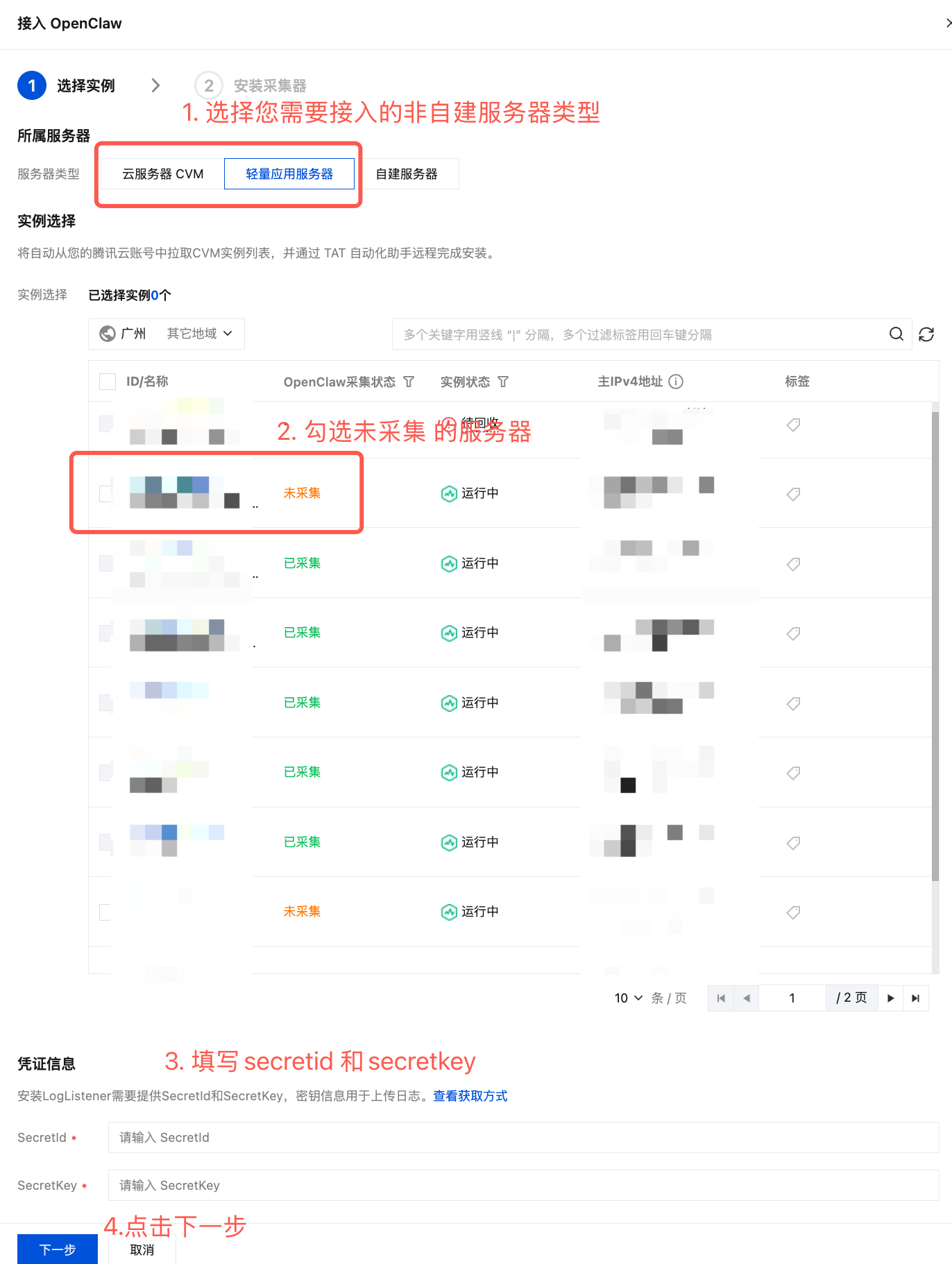Tick the select-all checkbox beside ID/名称
Screen dimensions: 952x1264
pyautogui.click(x=108, y=382)
